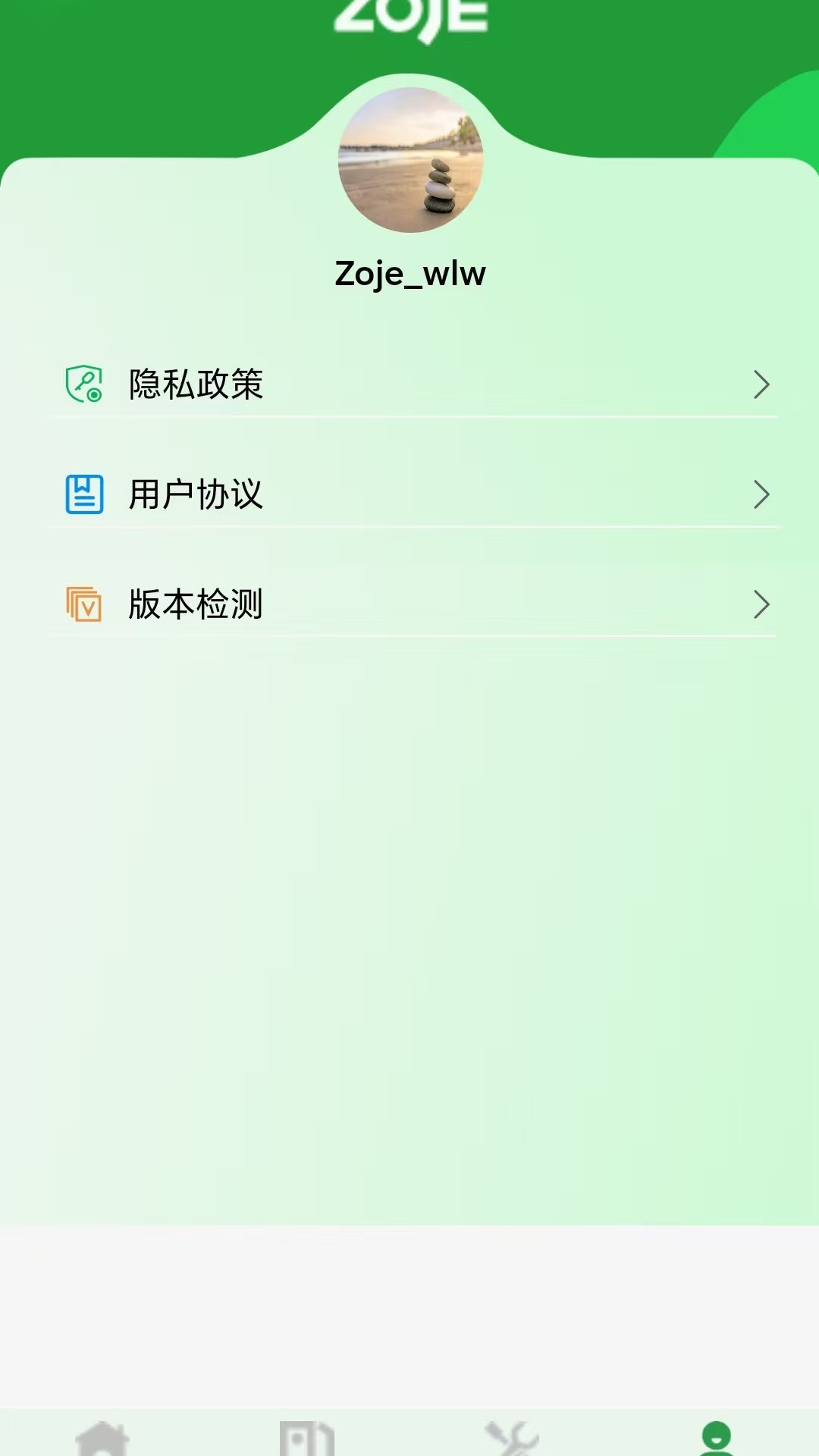The height and width of the screenshot is (1456, 819).
Task: Click the green shield icon next to 隐私政策
Action: [83, 384]
